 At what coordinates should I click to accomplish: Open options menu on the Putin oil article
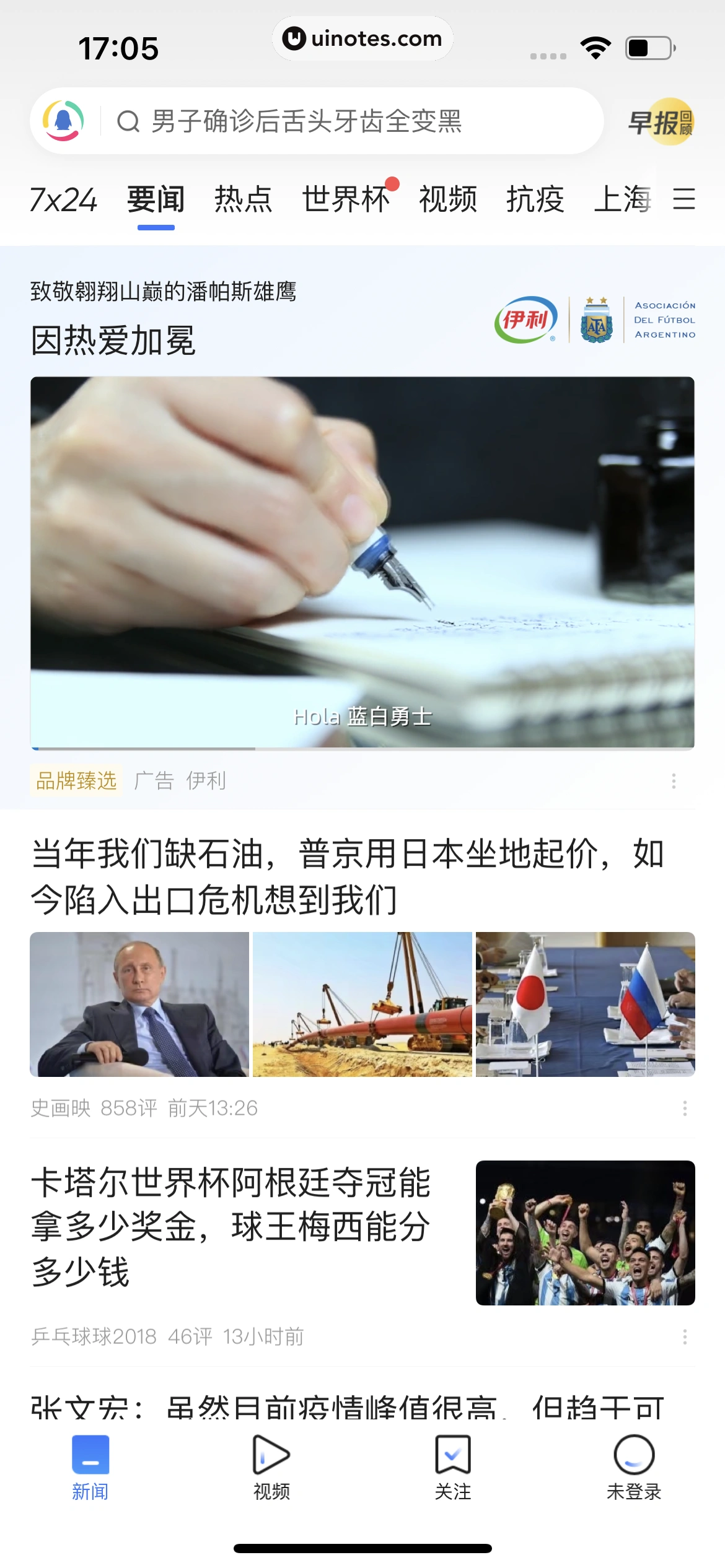tap(685, 1109)
